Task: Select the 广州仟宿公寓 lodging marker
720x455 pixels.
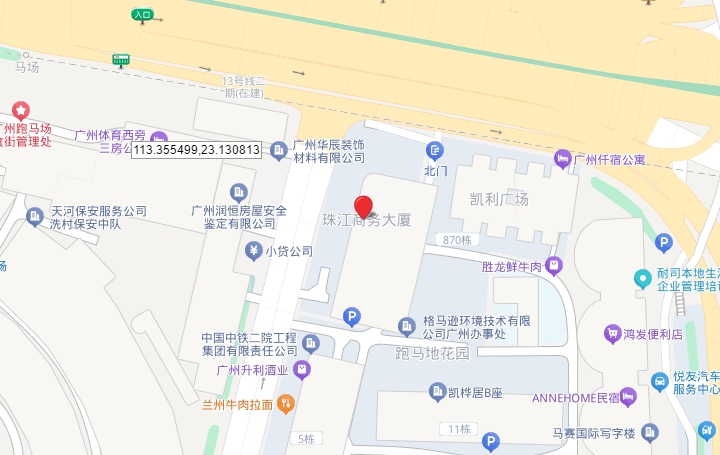Action: click(563, 158)
